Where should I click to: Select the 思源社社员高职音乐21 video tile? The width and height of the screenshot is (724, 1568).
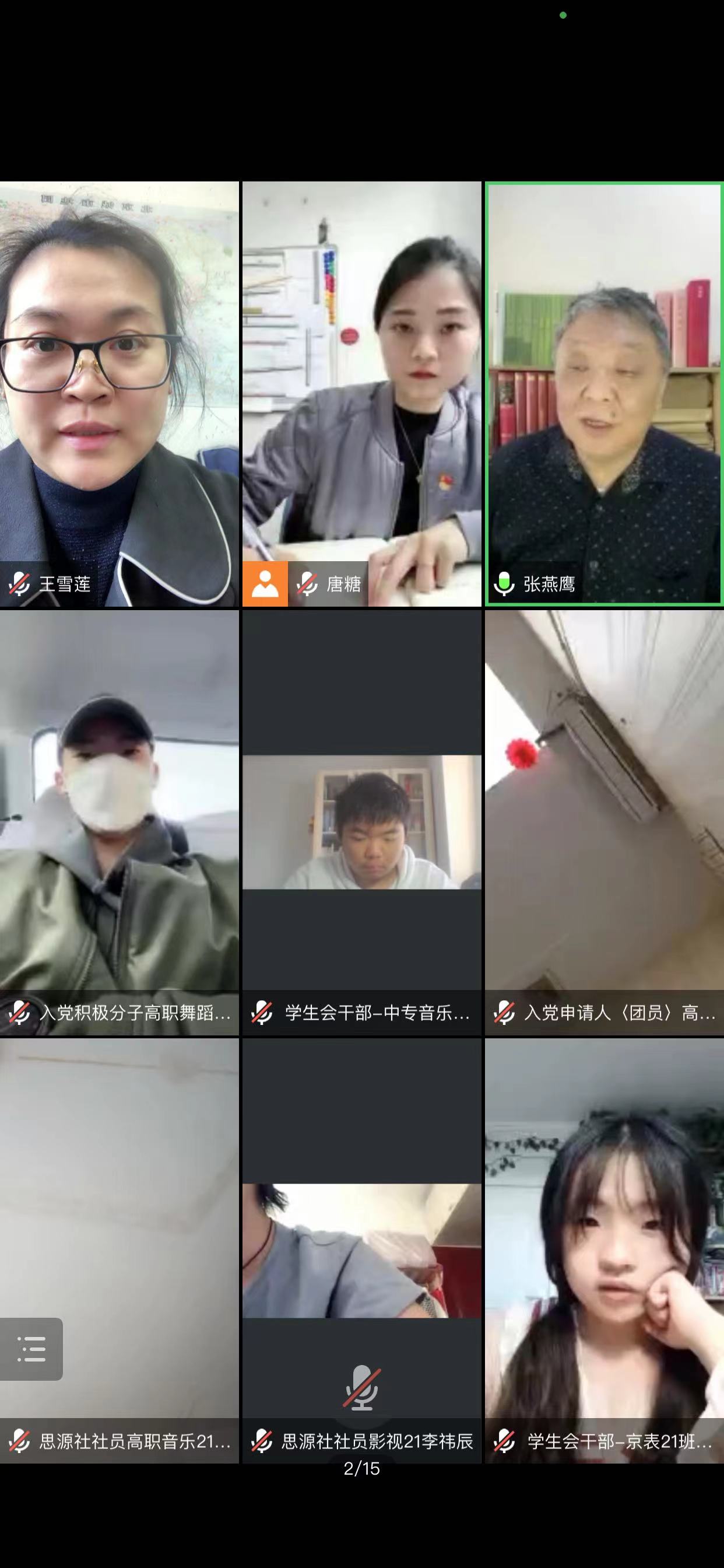[x=120, y=1251]
